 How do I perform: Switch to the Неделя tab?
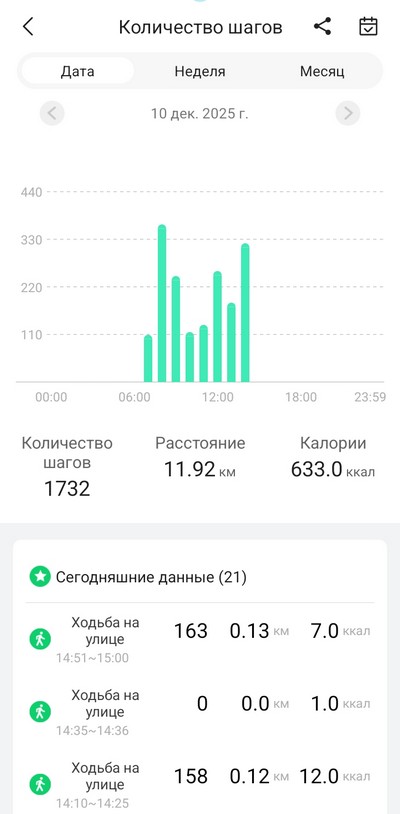200,71
